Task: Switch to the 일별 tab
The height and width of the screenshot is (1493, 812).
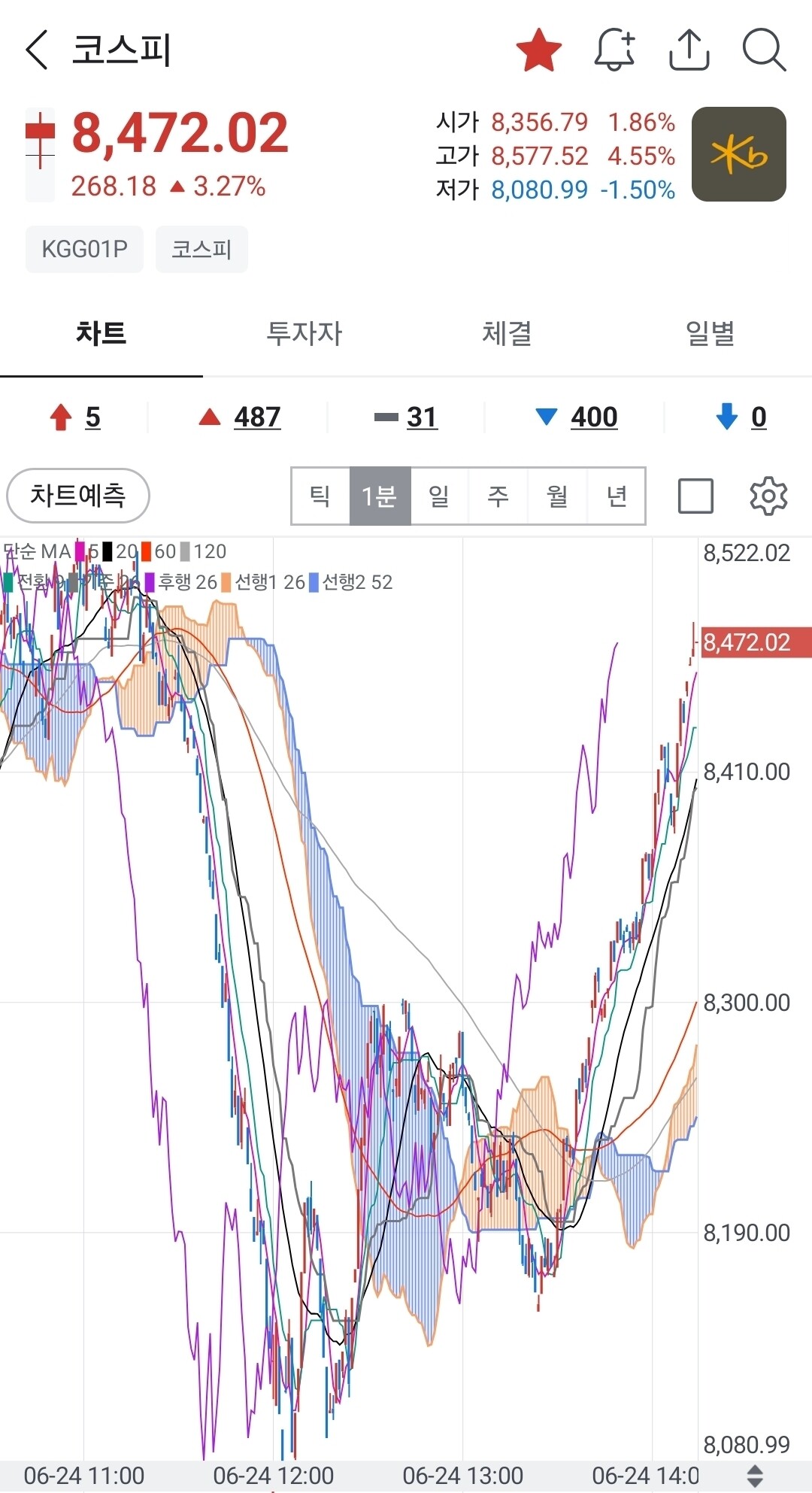Action: [x=710, y=333]
